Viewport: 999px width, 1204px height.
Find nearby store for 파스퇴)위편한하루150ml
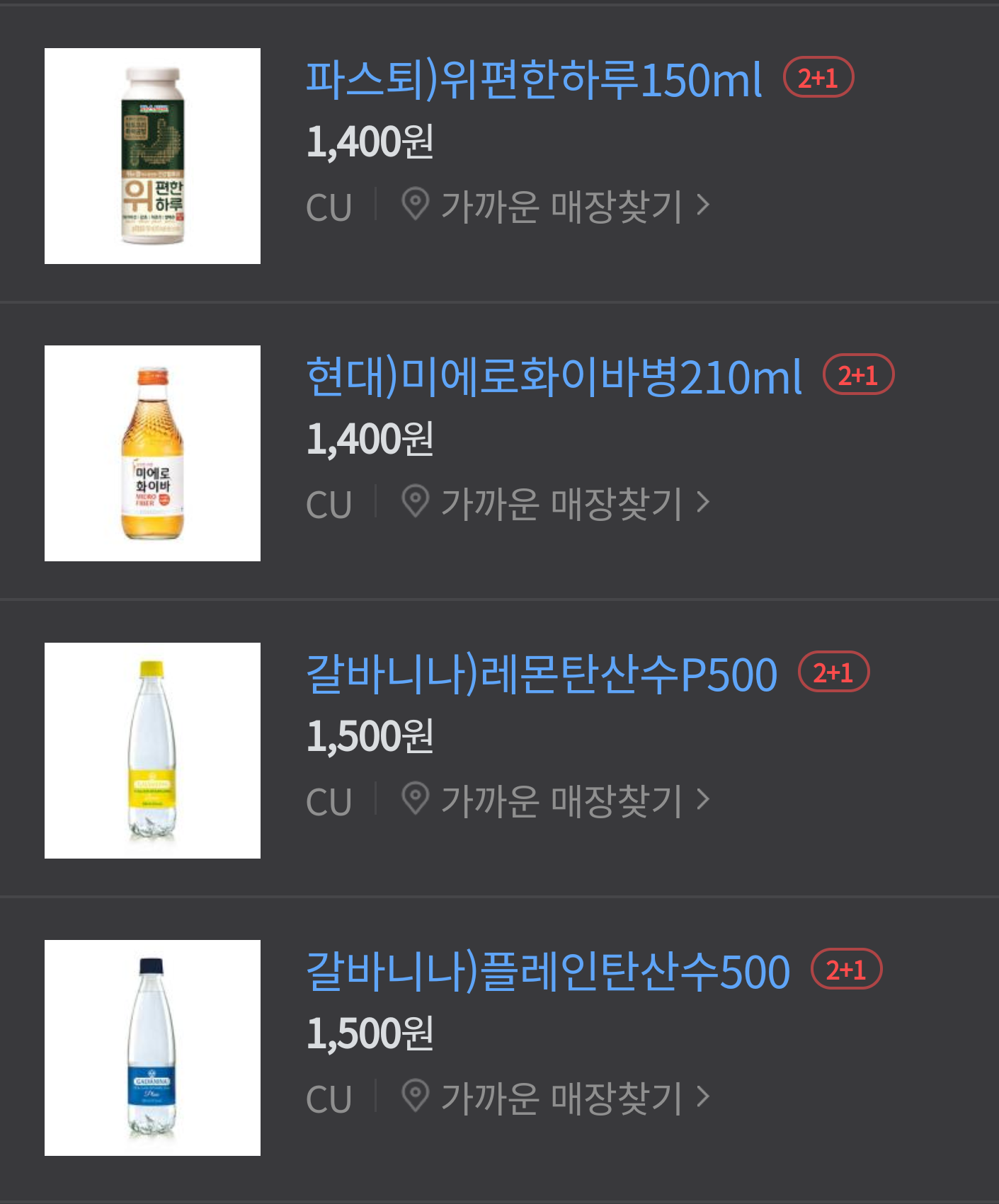(556, 206)
